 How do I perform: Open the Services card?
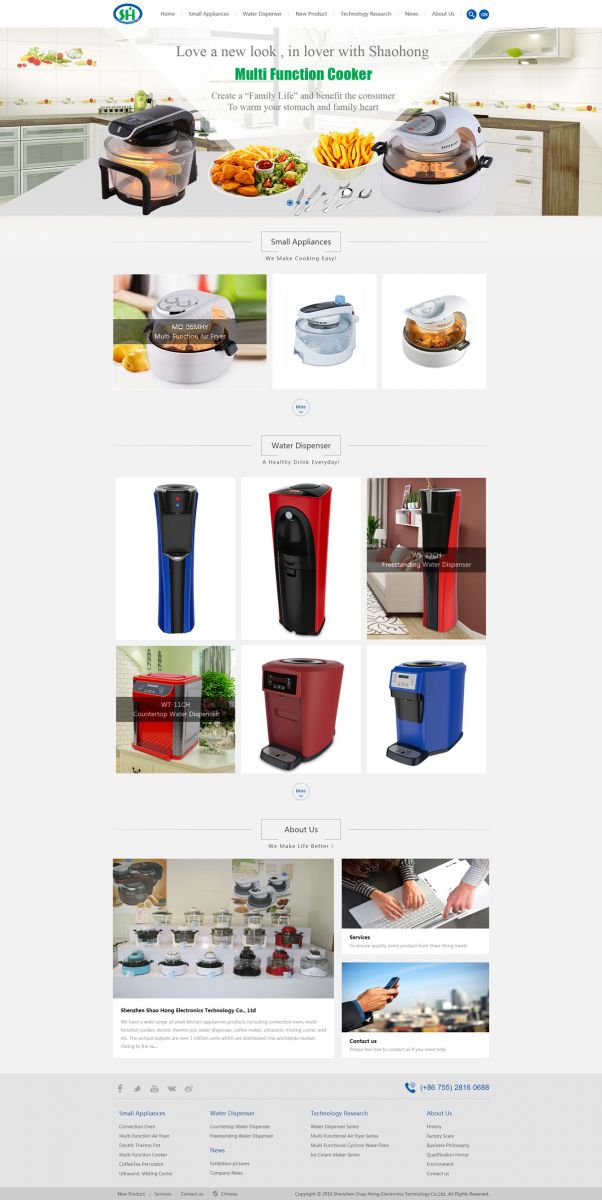click(415, 905)
